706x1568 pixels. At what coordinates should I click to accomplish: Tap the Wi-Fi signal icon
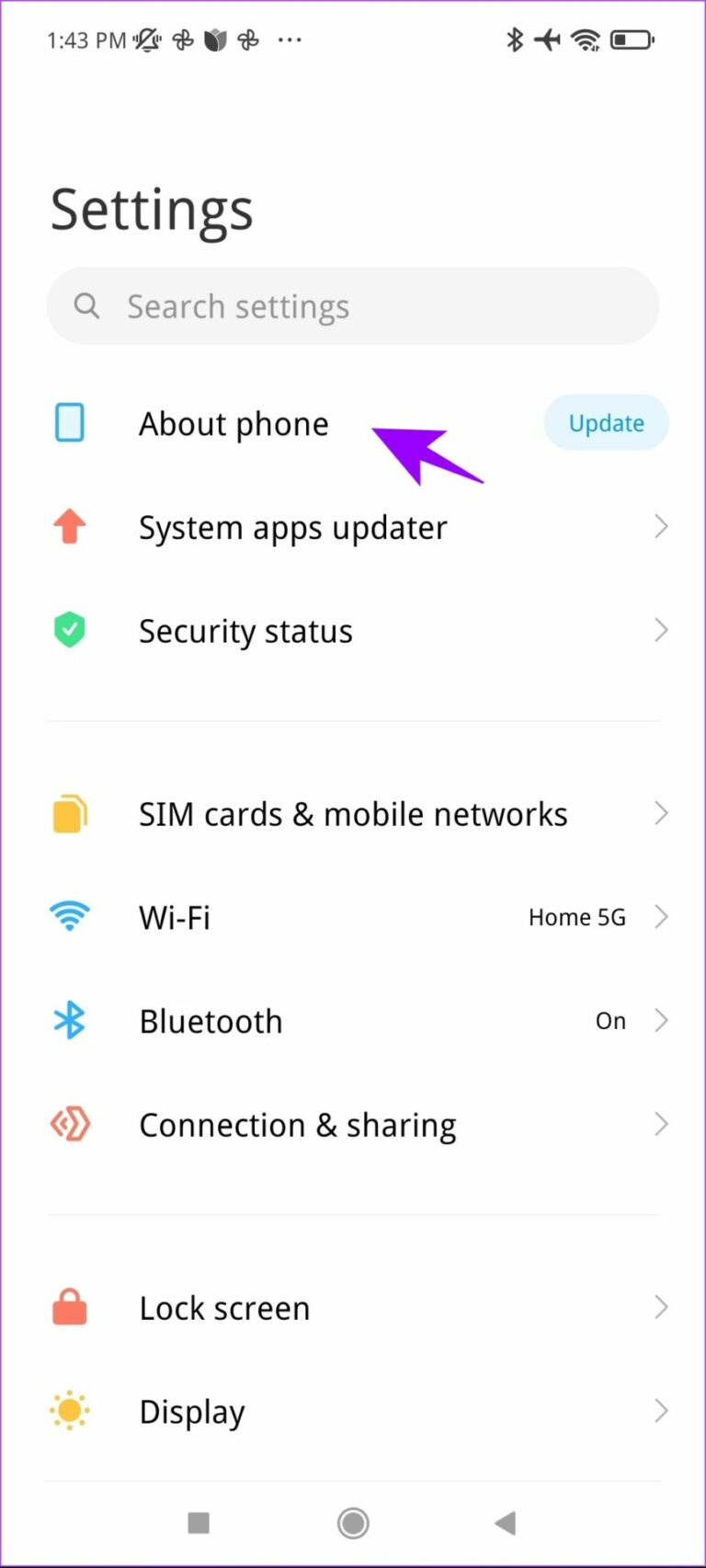tap(70, 916)
